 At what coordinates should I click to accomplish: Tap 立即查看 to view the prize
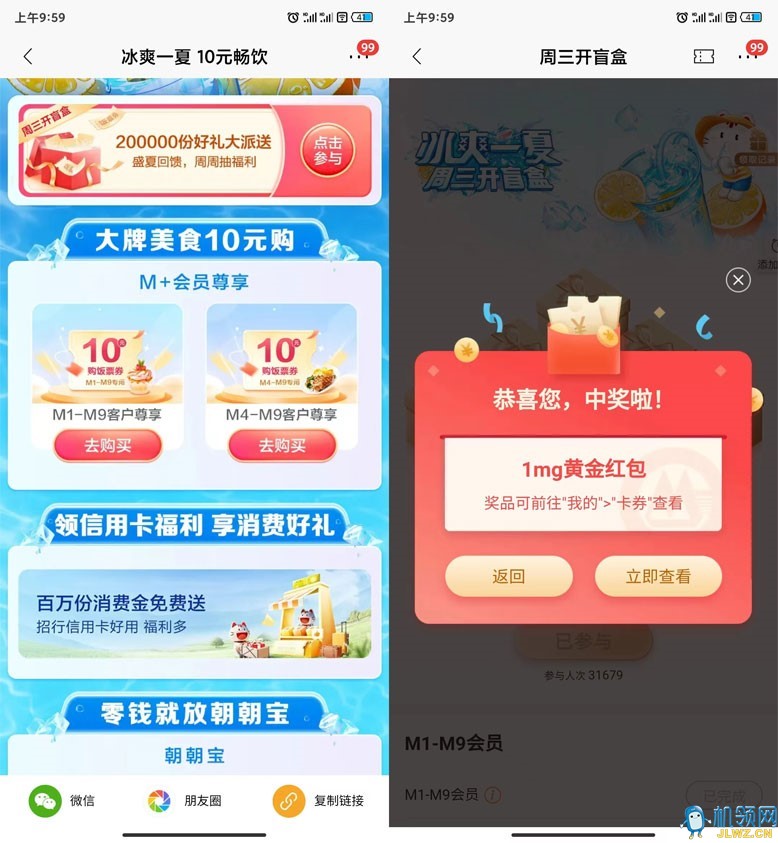658,576
